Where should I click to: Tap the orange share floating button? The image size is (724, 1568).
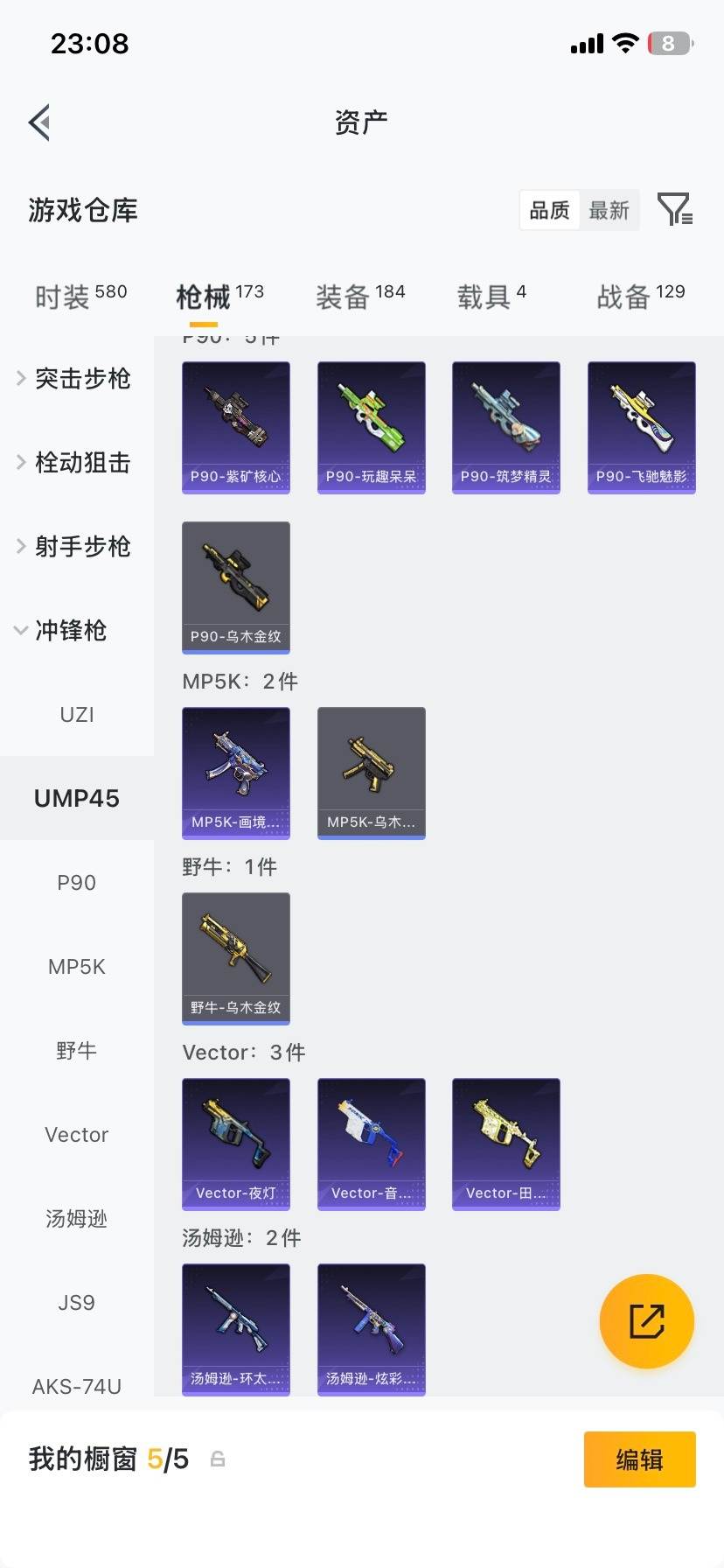tap(646, 1321)
